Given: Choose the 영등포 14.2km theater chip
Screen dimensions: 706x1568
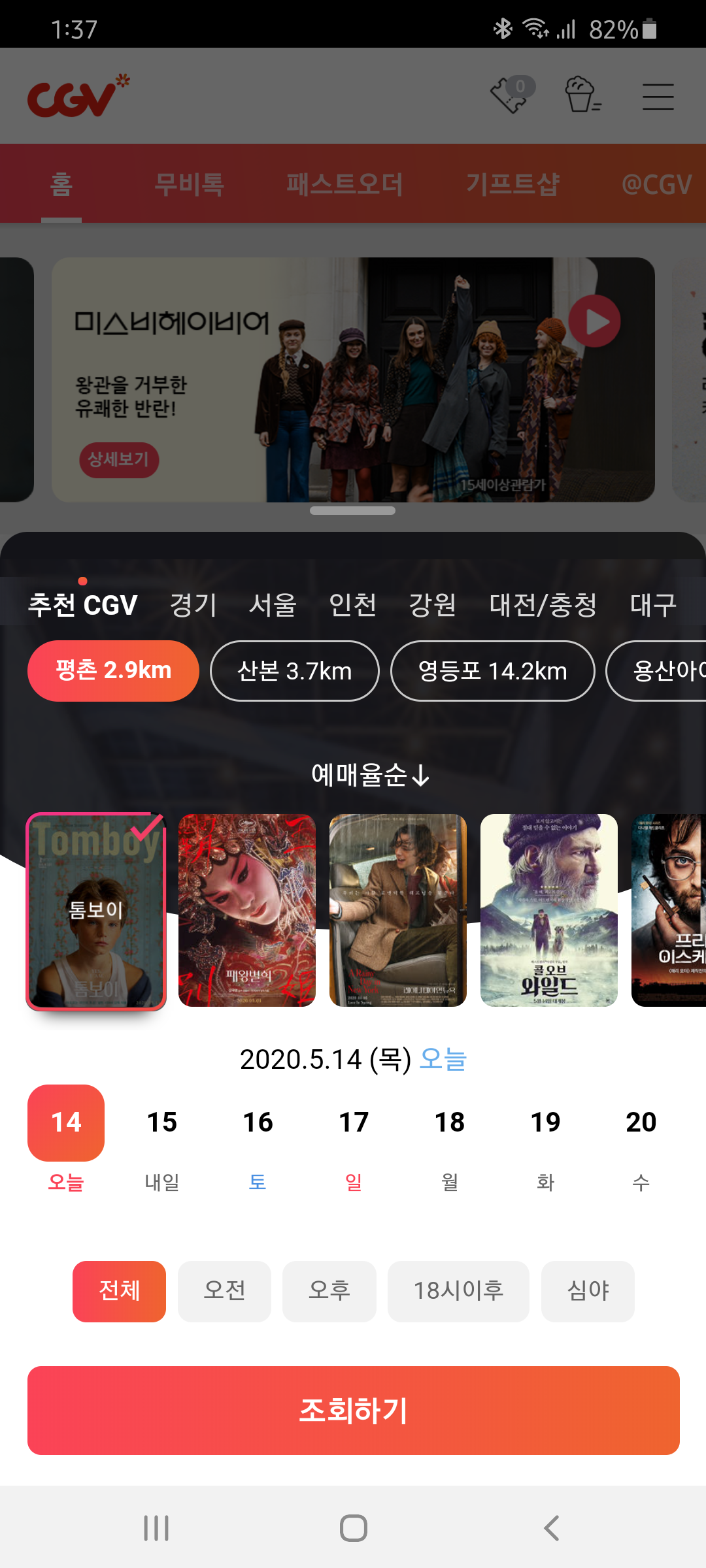Looking at the screenshot, I should [492, 671].
